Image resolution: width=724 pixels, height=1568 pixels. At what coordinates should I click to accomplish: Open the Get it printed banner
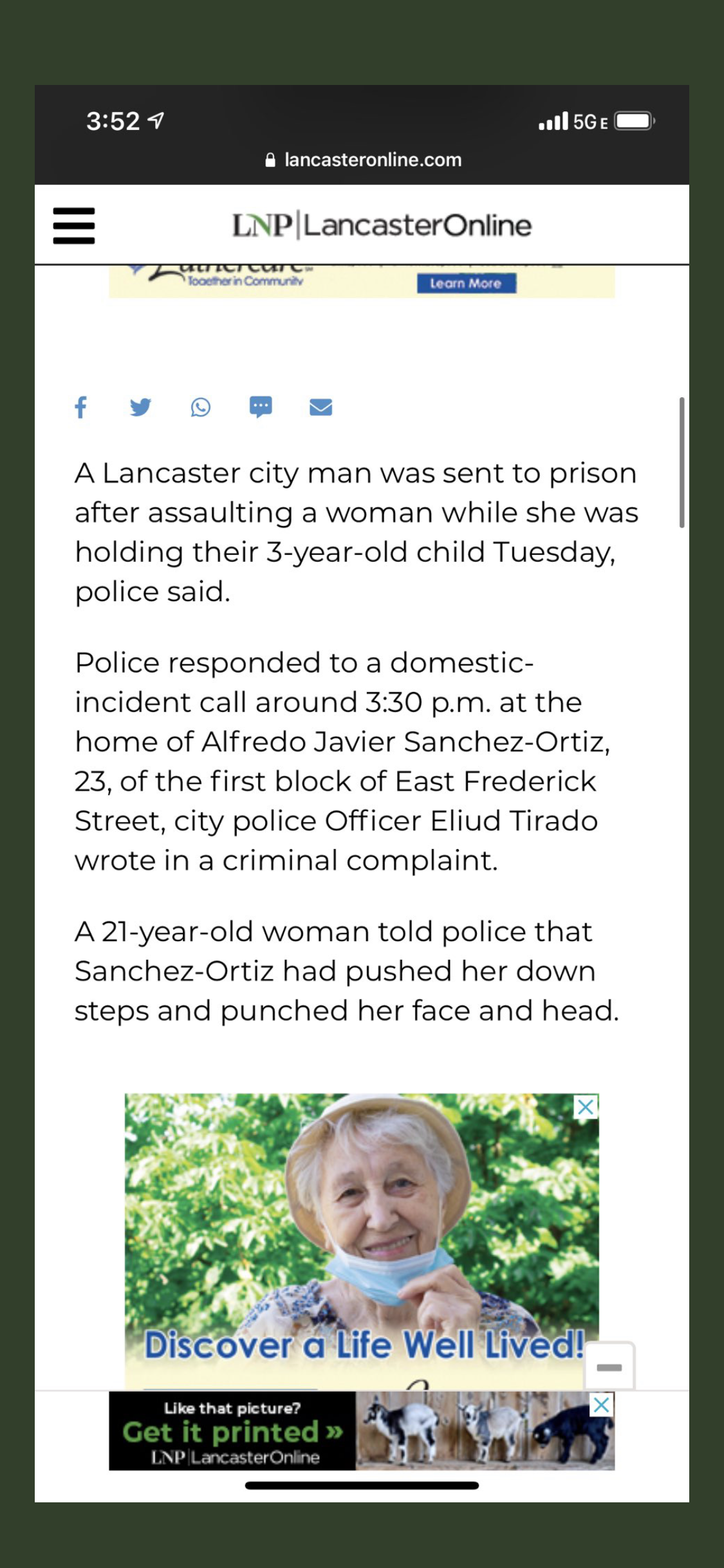[x=232, y=1432]
